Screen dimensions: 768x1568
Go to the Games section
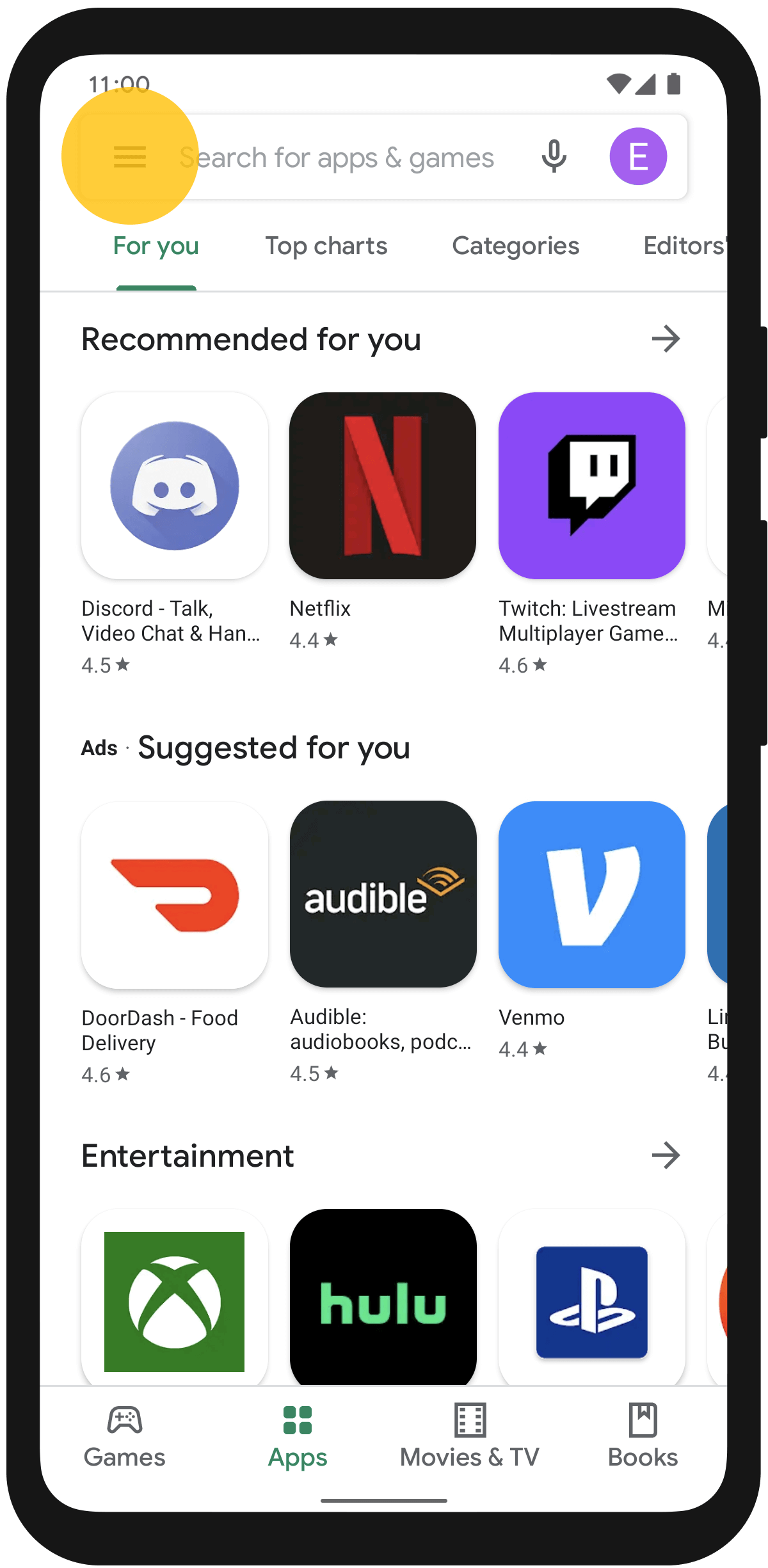[125, 1437]
